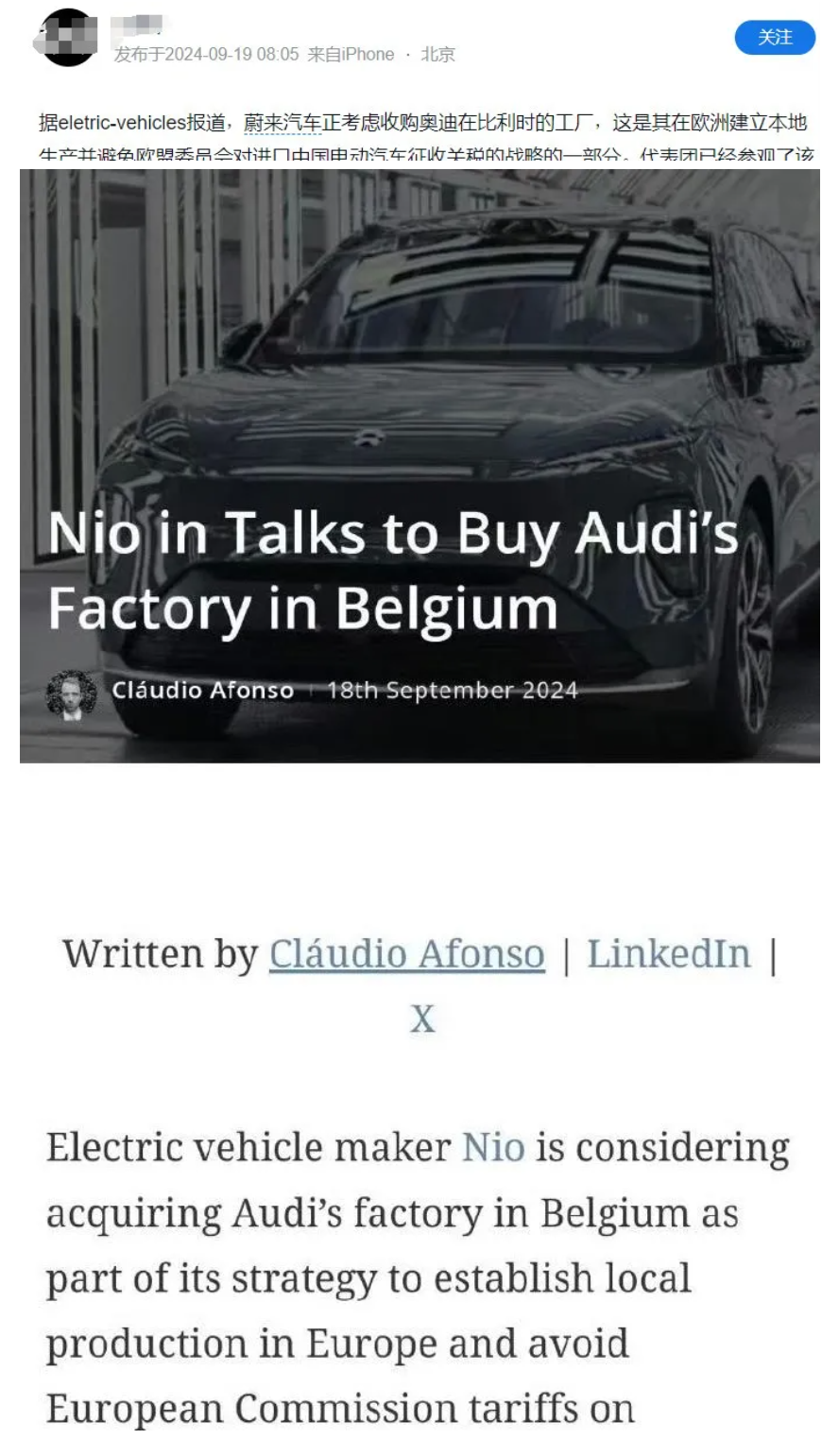The width and height of the screenshot is (839, 1456).
Task: Open the poster's profile avatar
Action: (68, 38)
